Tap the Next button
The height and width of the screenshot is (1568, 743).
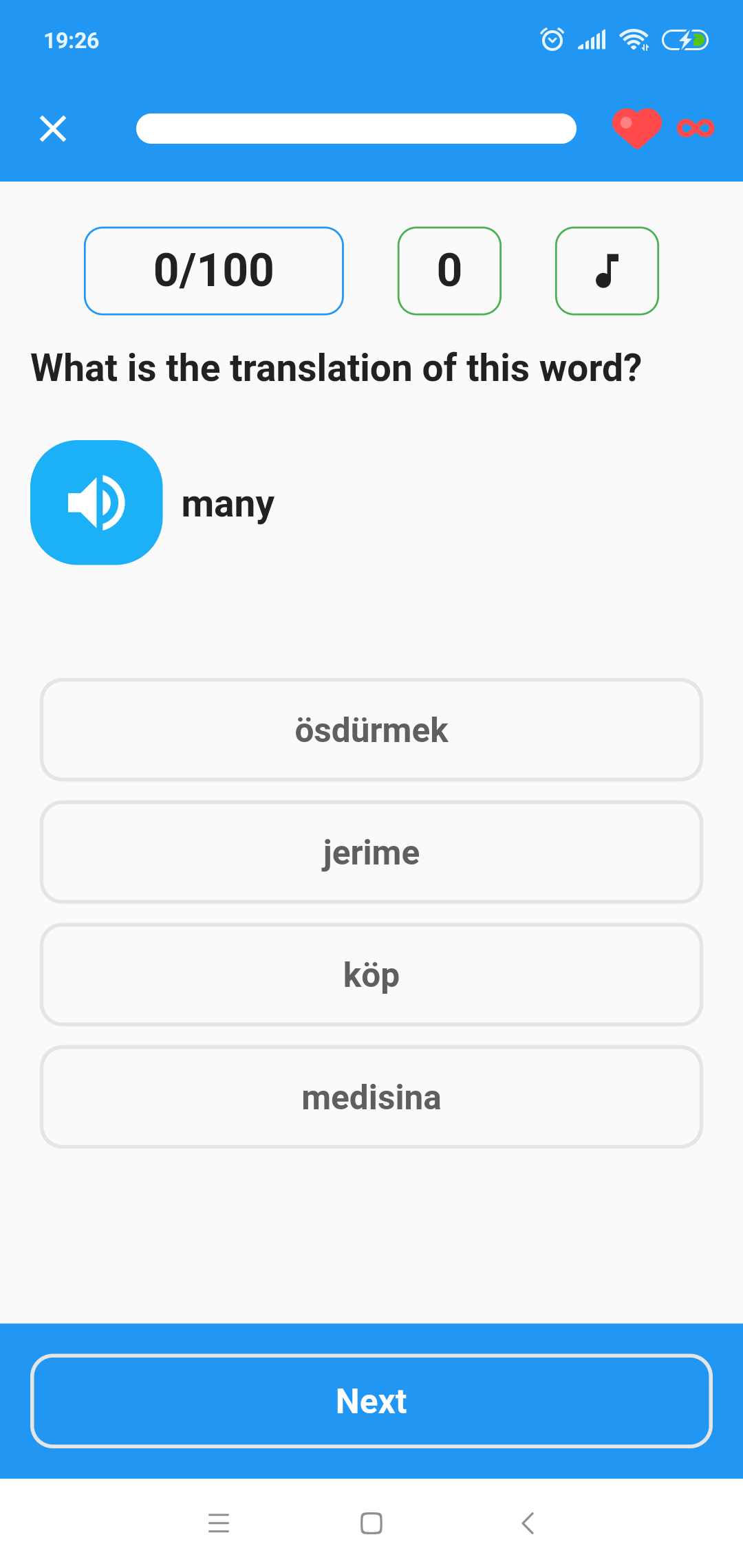(371, 1401)
